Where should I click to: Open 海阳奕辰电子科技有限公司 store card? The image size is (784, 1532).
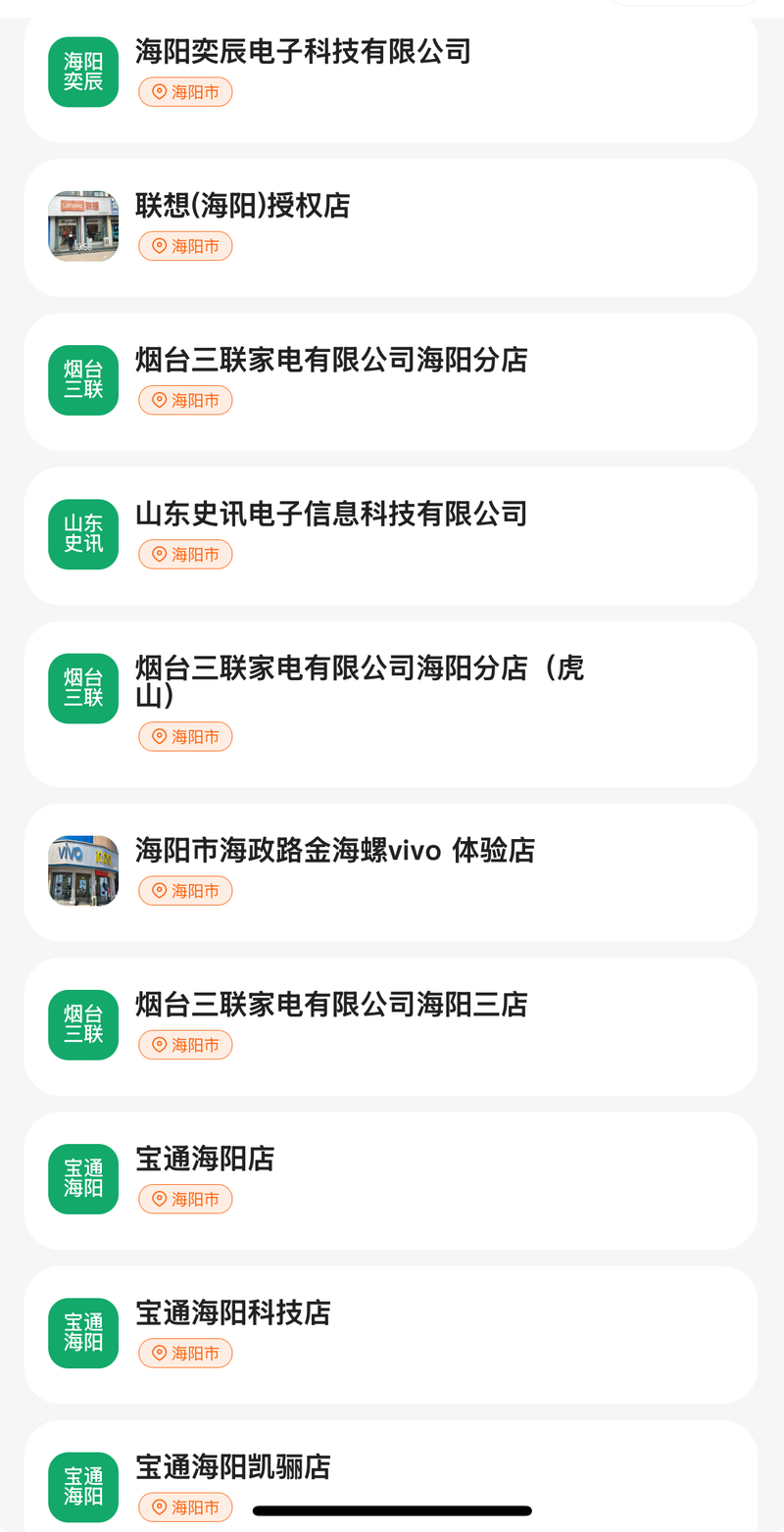tap(303, 52)
